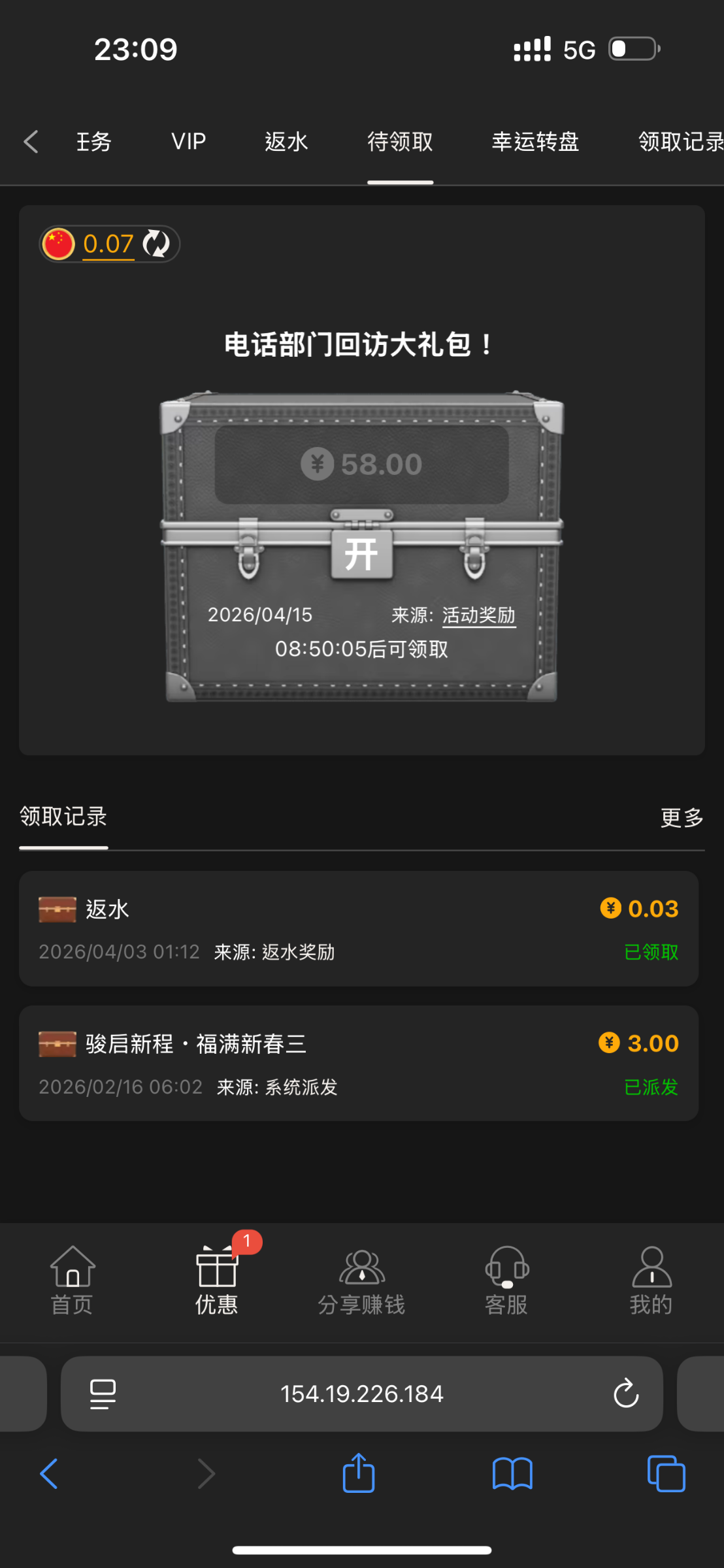Open the 幸运转盘 tab
This screenshot has width=724, height=1568.
tap(535, 141)
